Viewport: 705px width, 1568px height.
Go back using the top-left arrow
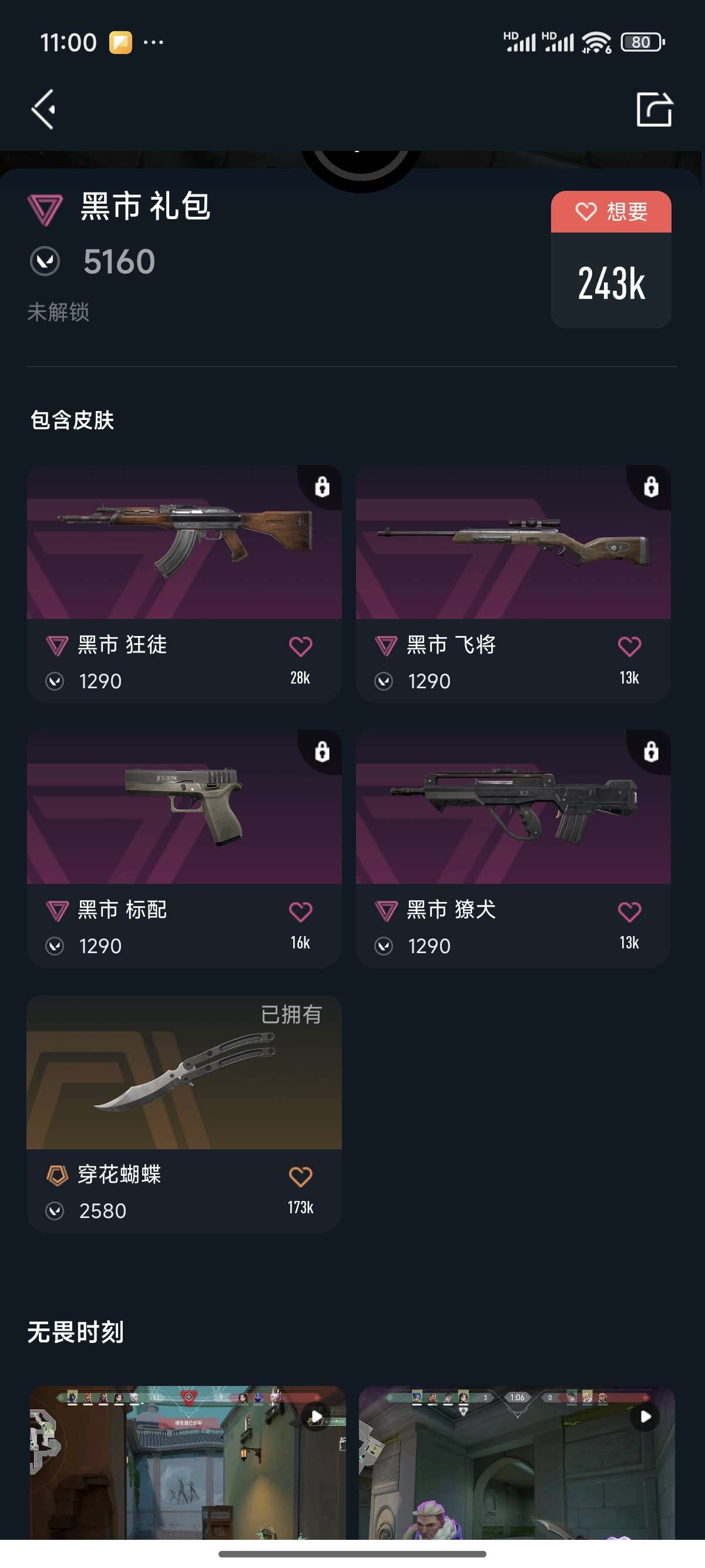44,110
